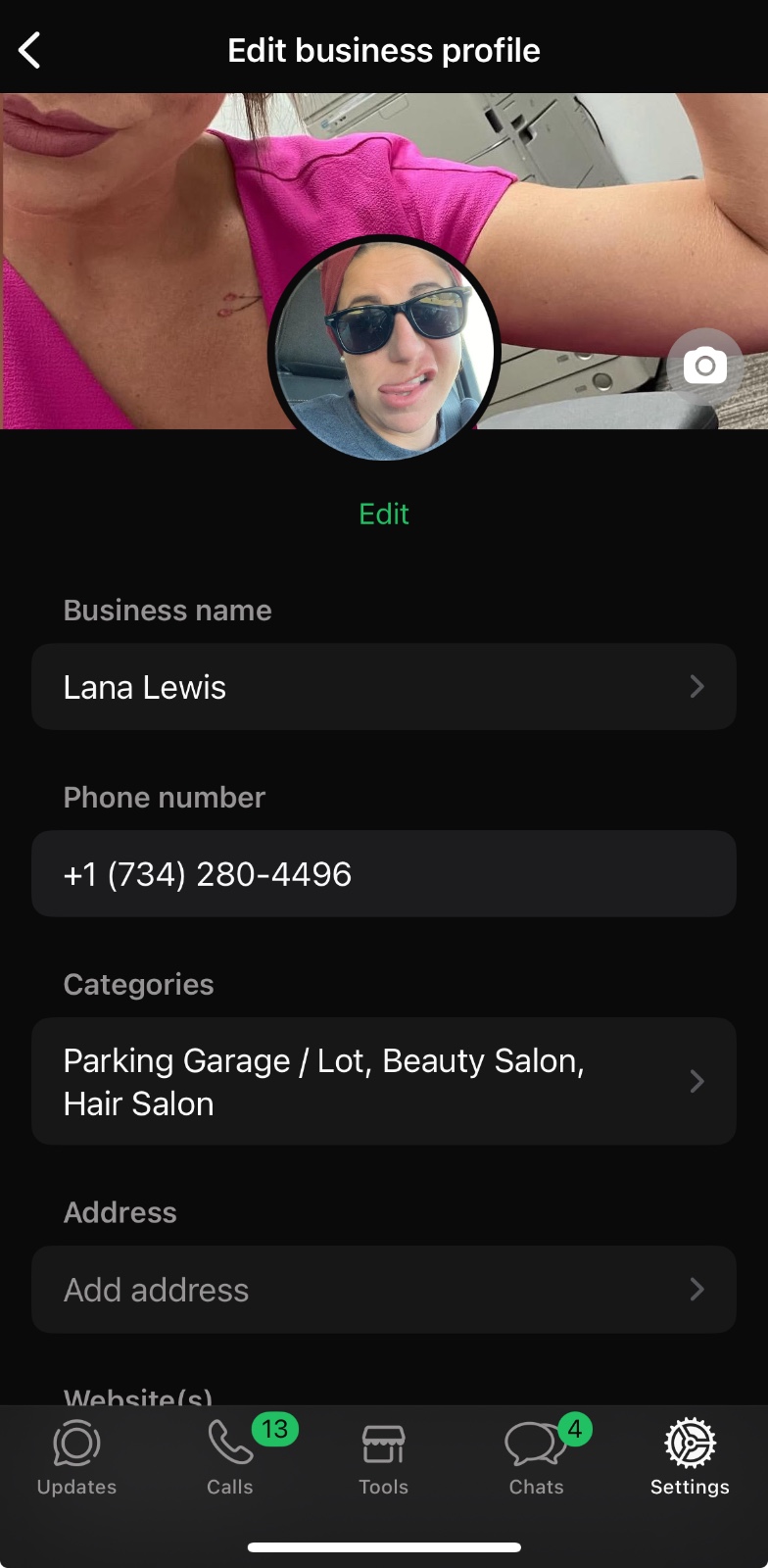This screenshot has width=768, height=1568.
Task: Tap the round profile picture
Action: (384, 351)
